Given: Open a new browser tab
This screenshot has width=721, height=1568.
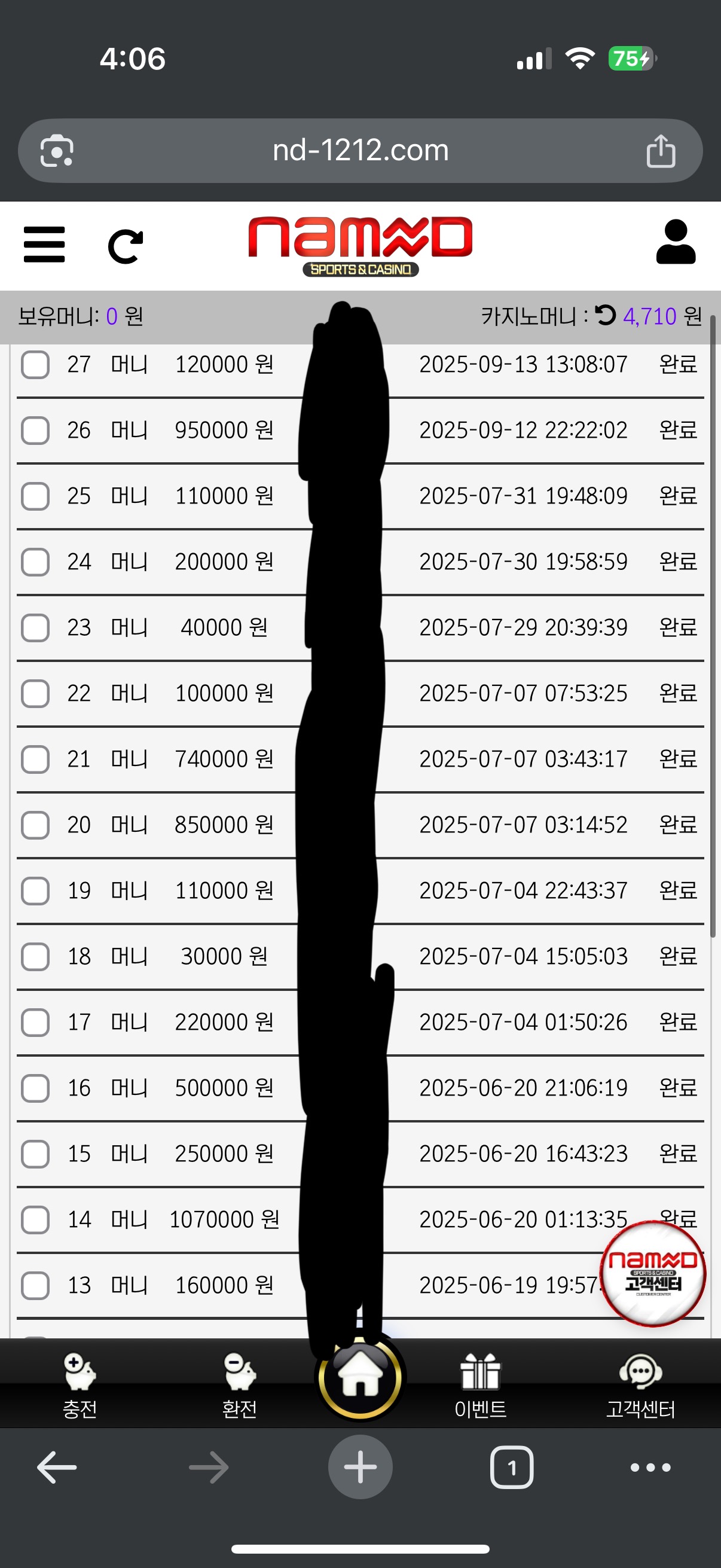Looking at the screenshot, I should click(x=360, y=1467).
